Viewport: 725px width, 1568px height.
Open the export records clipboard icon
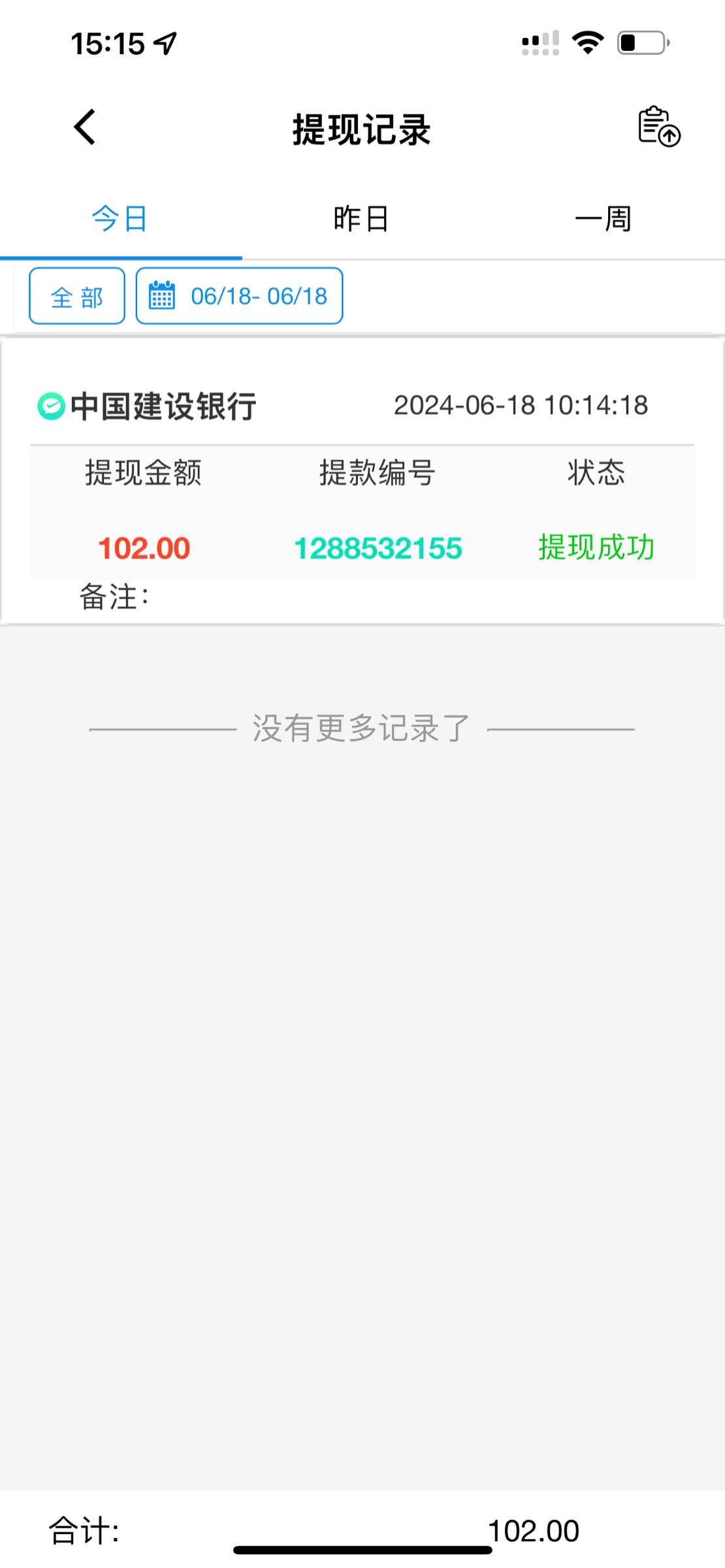[658, 126]
